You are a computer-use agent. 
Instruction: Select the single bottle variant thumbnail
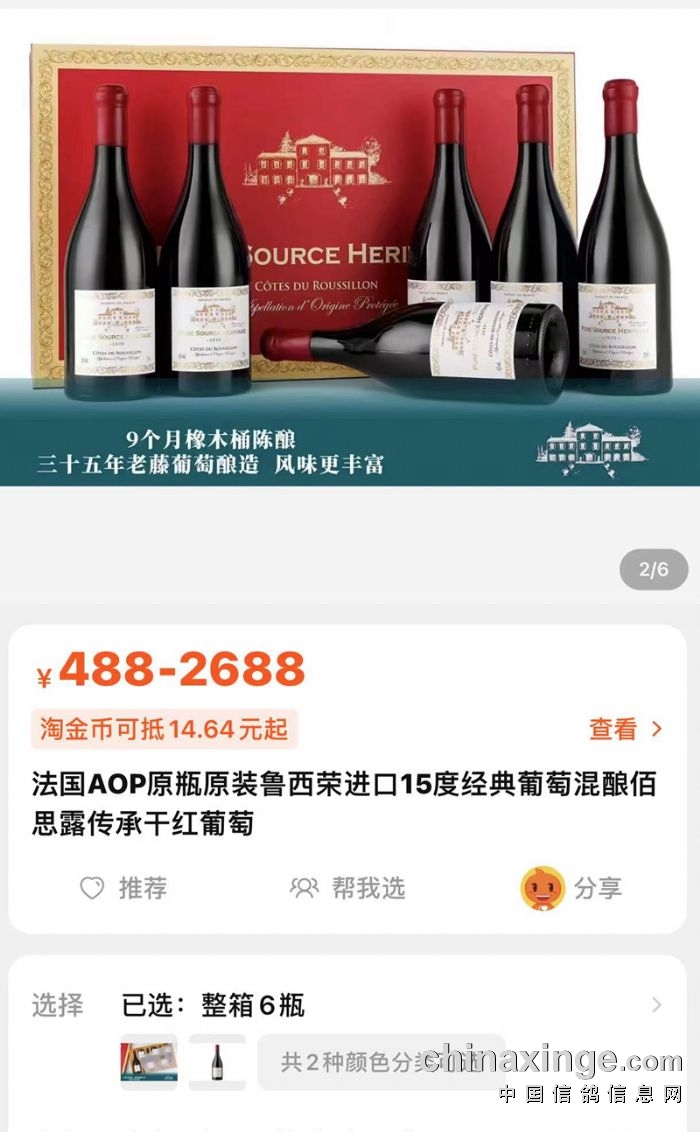click(x=217, y=1061)
